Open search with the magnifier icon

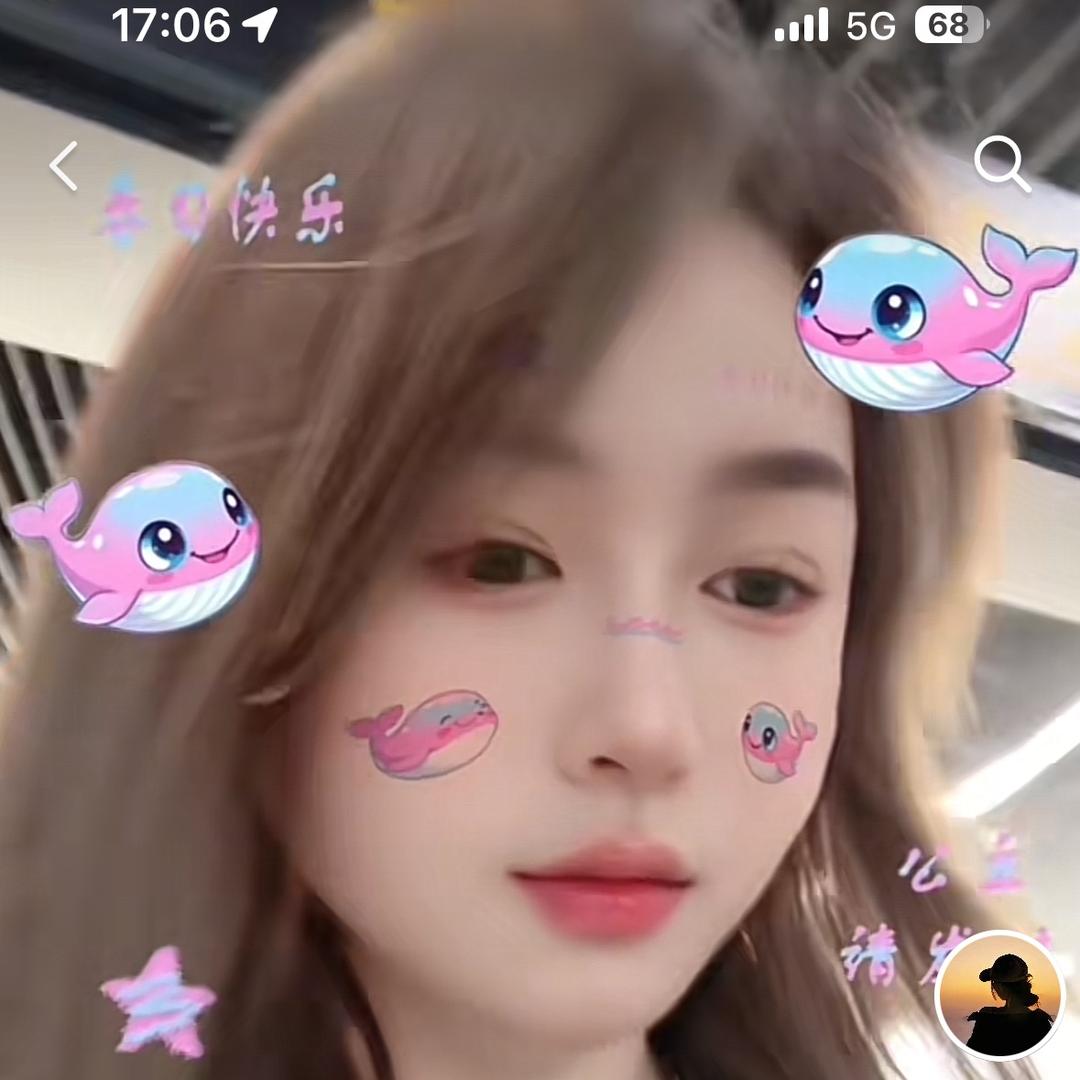(x=1001, y=164)
